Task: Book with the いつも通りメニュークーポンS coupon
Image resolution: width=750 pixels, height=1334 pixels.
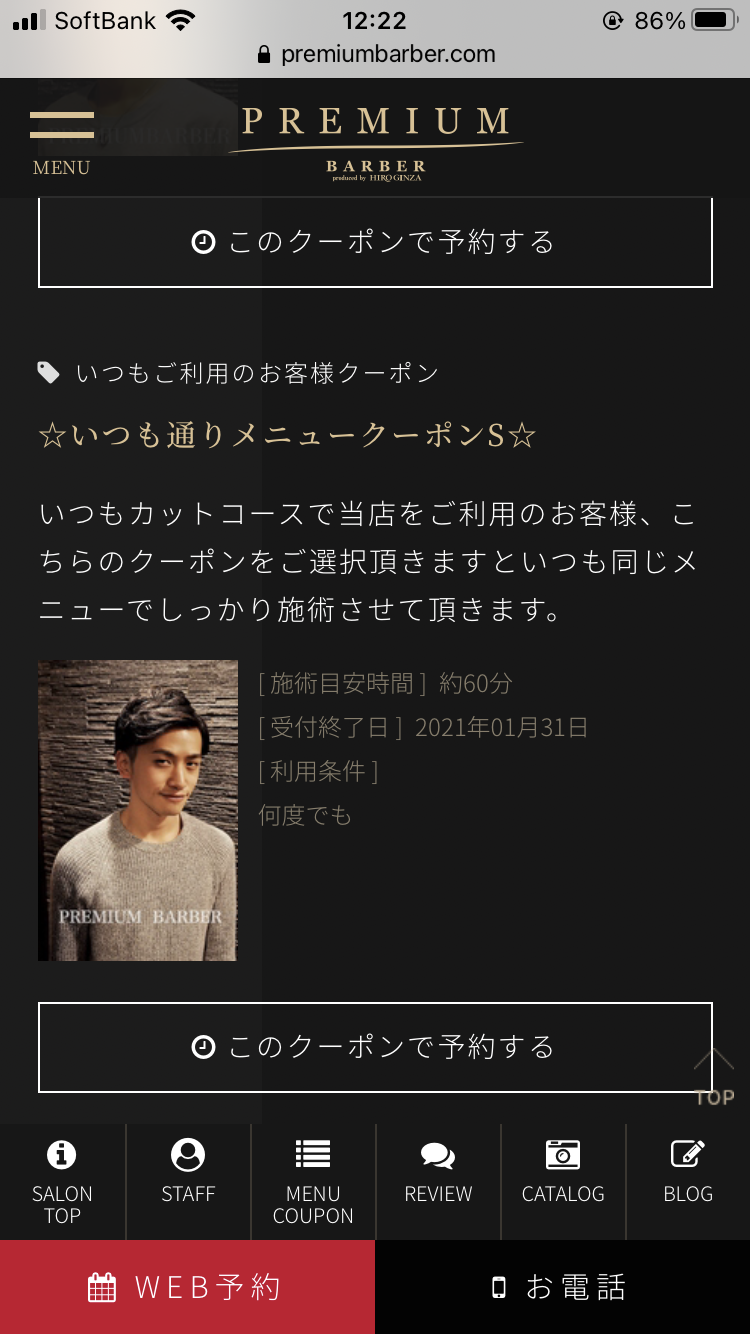Action: click(x=375, y=1047)
